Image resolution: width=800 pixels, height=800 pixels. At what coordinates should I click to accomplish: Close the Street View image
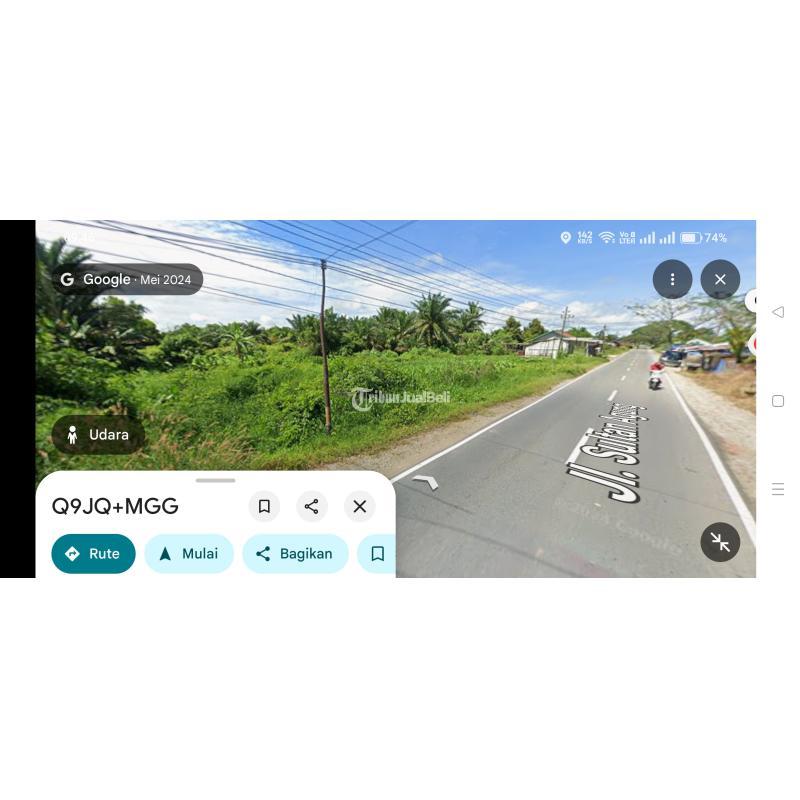[x=720, y=279]
